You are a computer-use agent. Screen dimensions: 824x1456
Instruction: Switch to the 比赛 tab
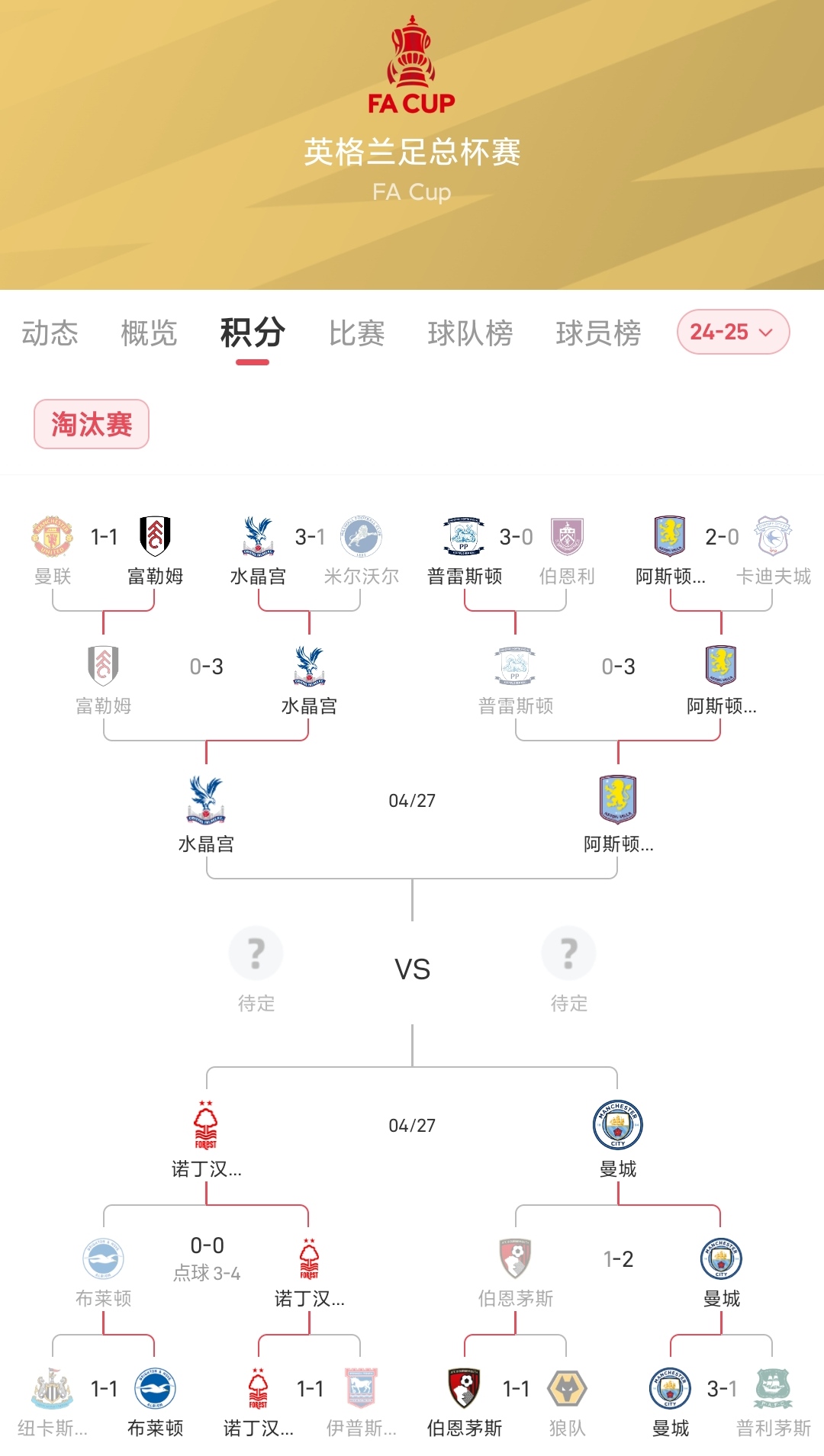click(x=359, y=333)
